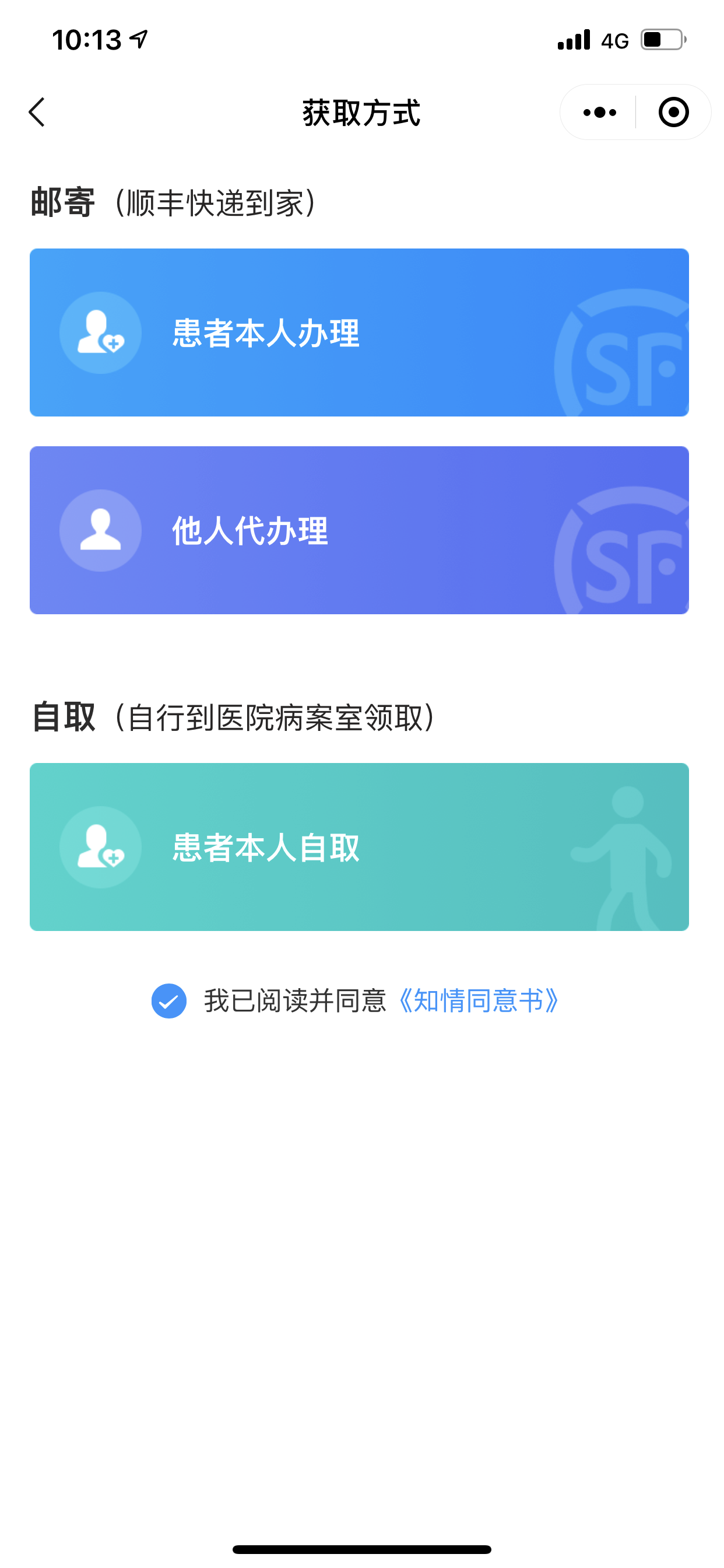Select 患者本人自取 pickup option

pos(359,846)
